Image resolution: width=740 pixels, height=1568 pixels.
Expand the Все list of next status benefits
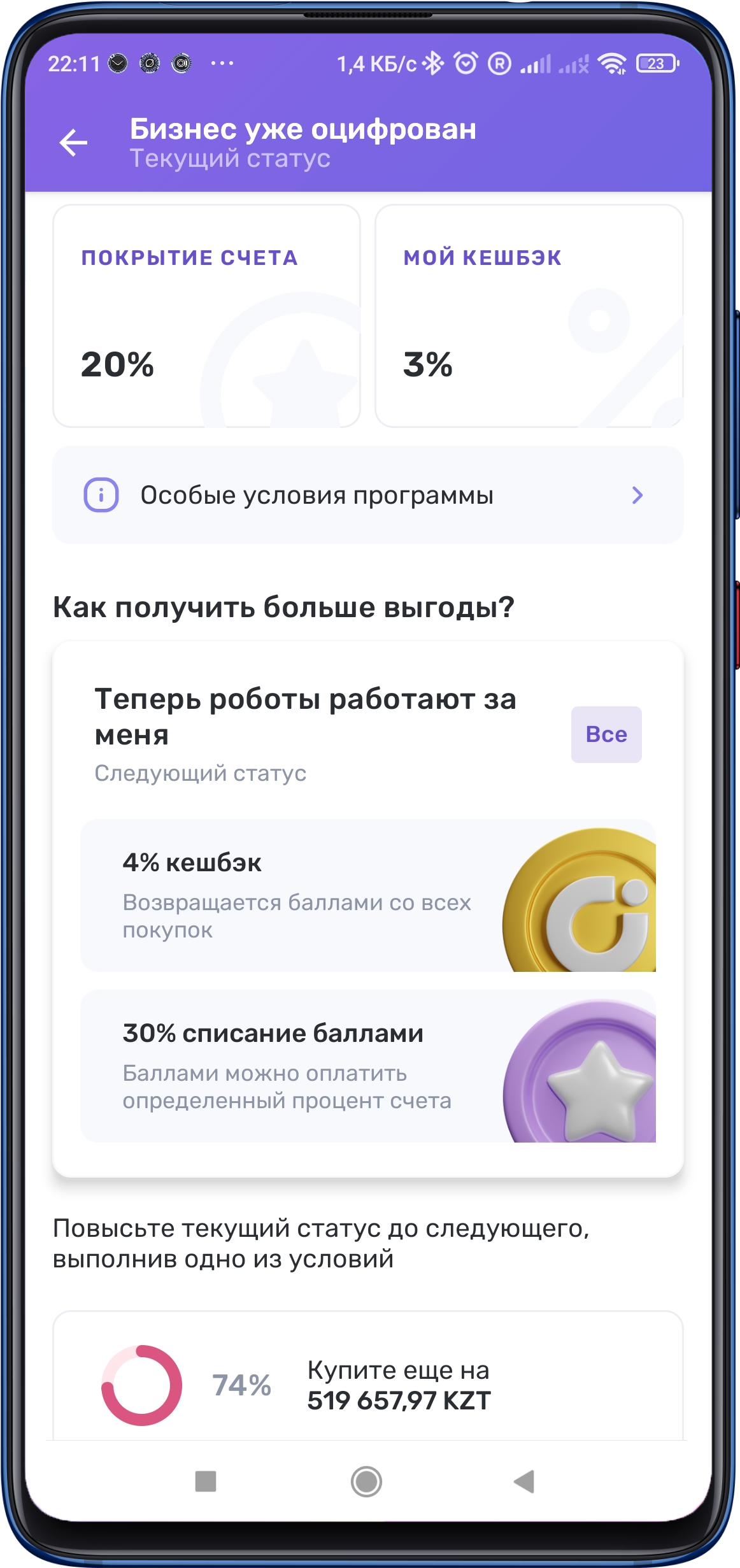pos(606,734)
